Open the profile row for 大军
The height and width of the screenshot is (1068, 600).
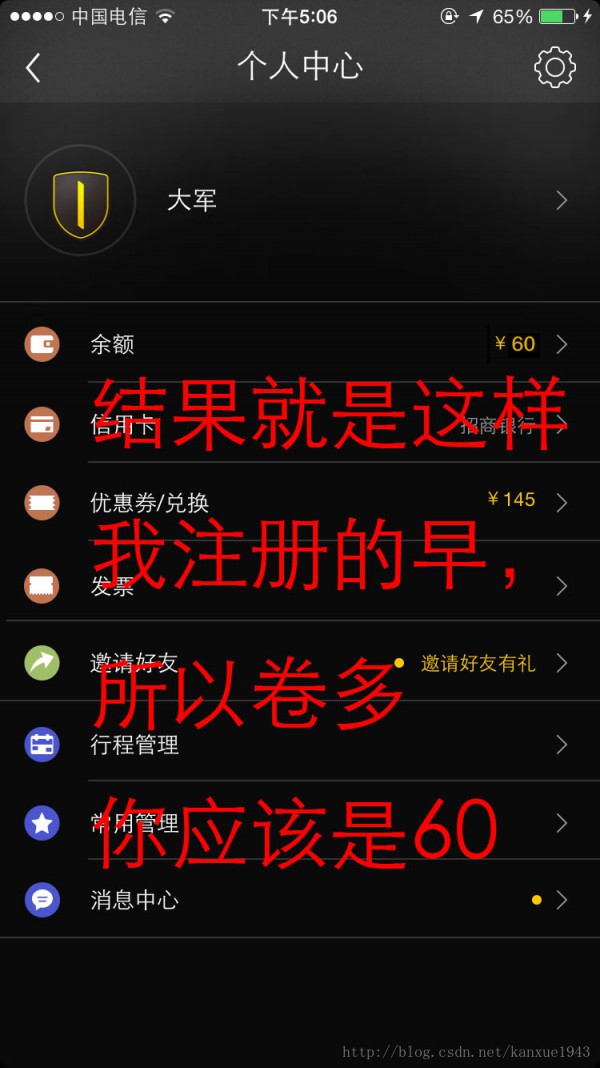point(300,200)
